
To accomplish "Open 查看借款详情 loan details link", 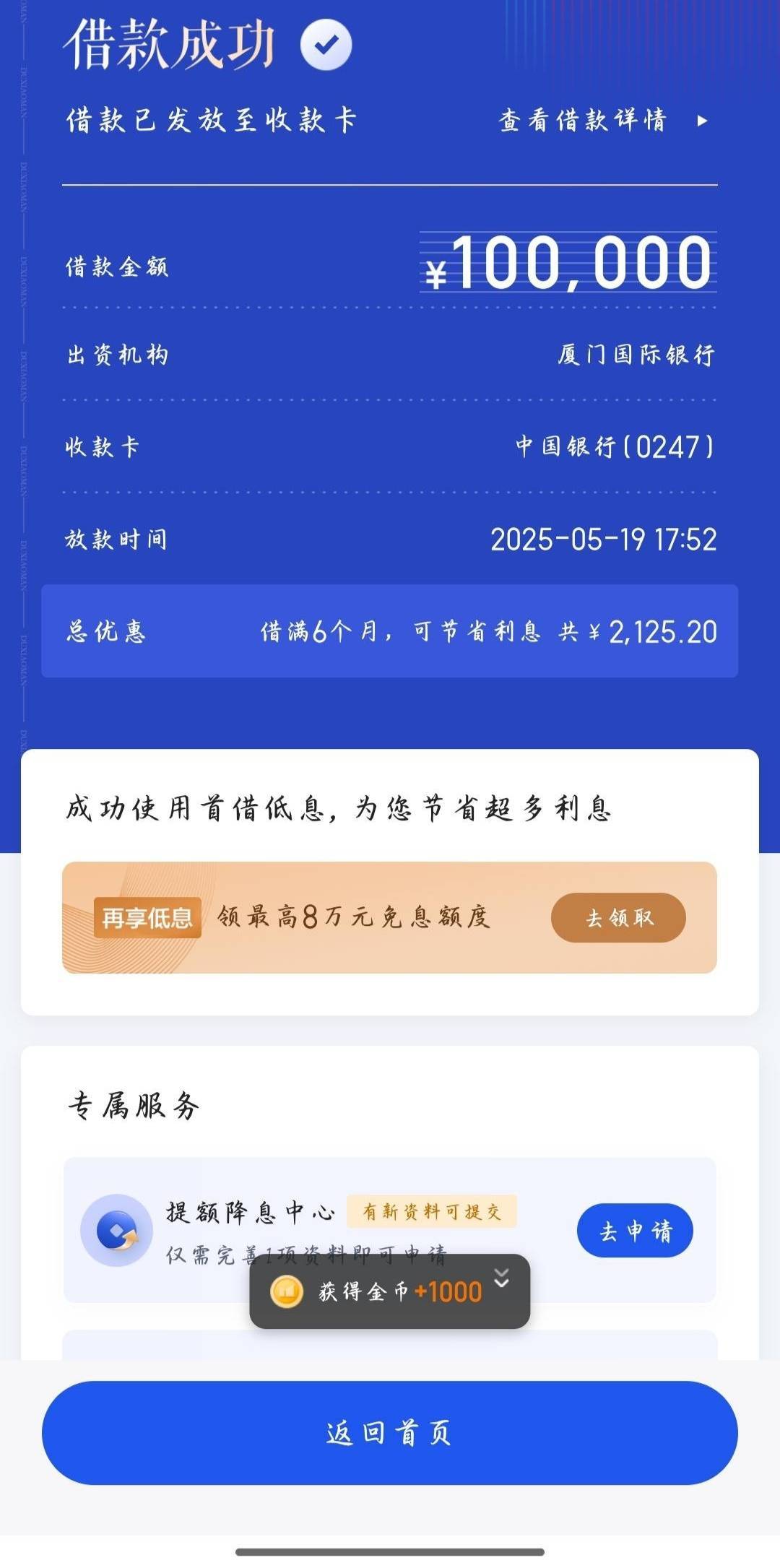I will tap(603, 121).
